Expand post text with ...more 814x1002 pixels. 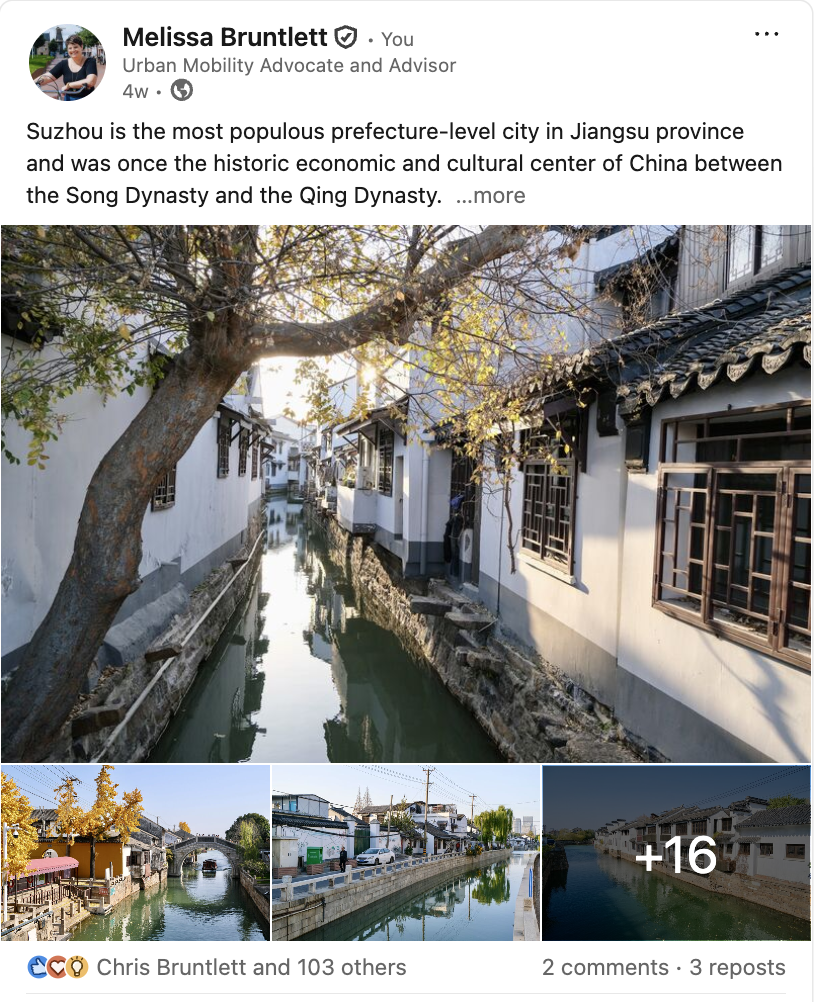(490, 196)
